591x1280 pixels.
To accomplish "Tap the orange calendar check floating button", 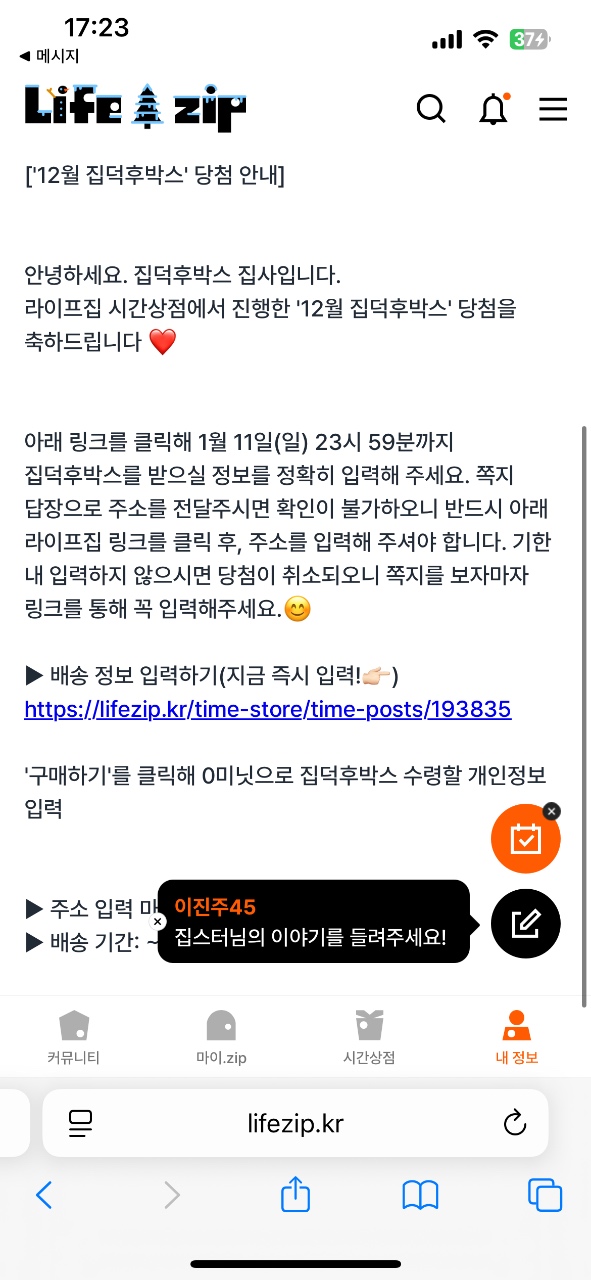I will point(525,839).
